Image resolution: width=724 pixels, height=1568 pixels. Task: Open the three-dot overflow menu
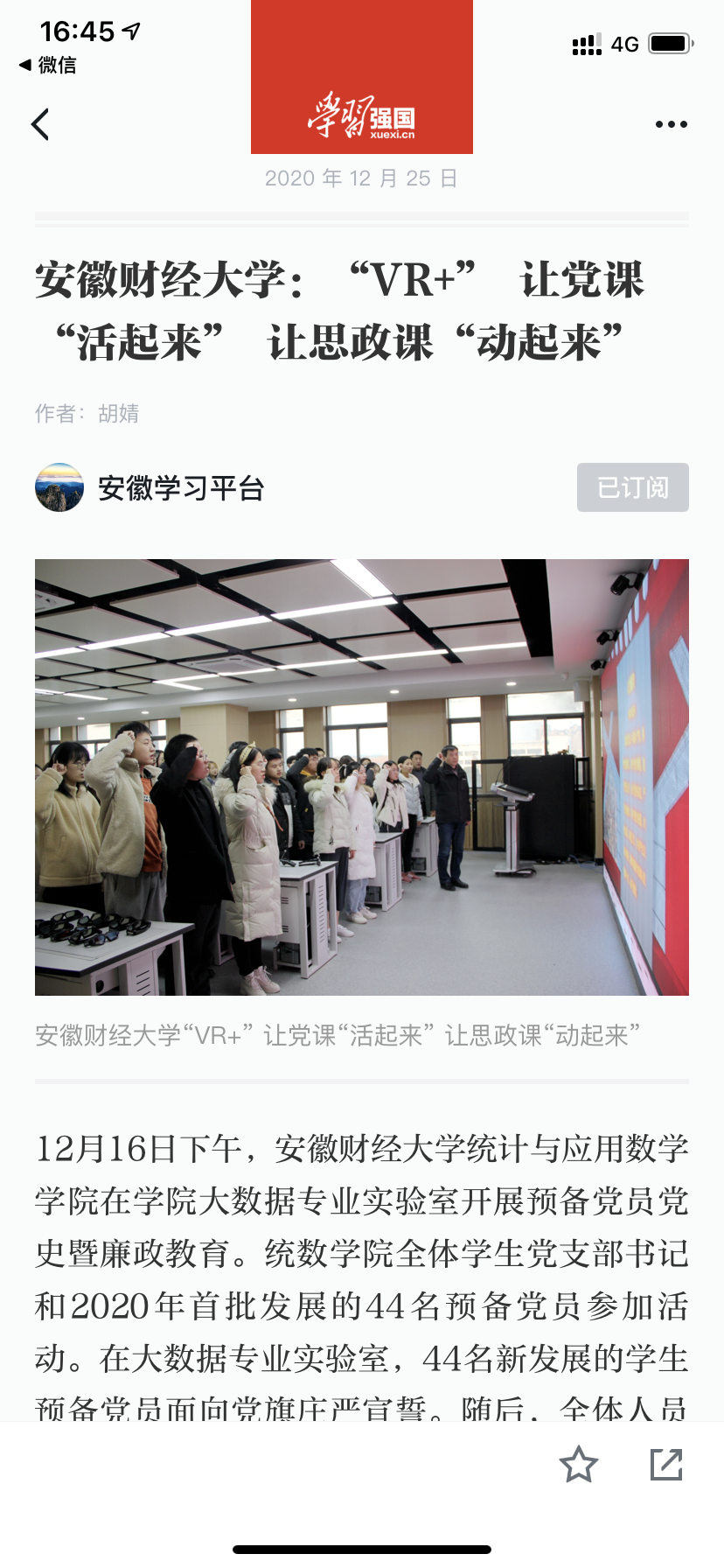pyautogui.click(x=671, y=124)
